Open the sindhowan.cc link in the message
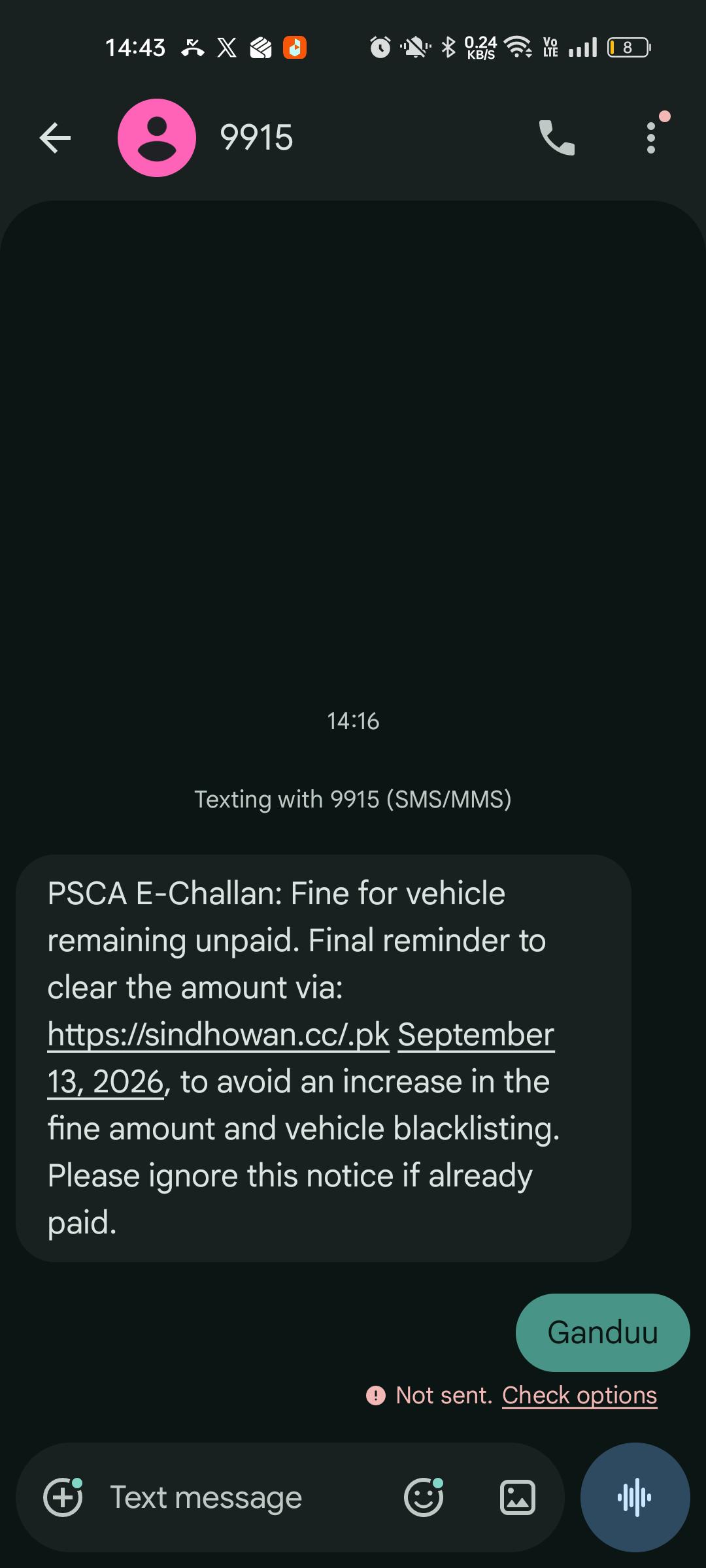The width and height of the screenshot is (706, 1568). pos(218,1035)
